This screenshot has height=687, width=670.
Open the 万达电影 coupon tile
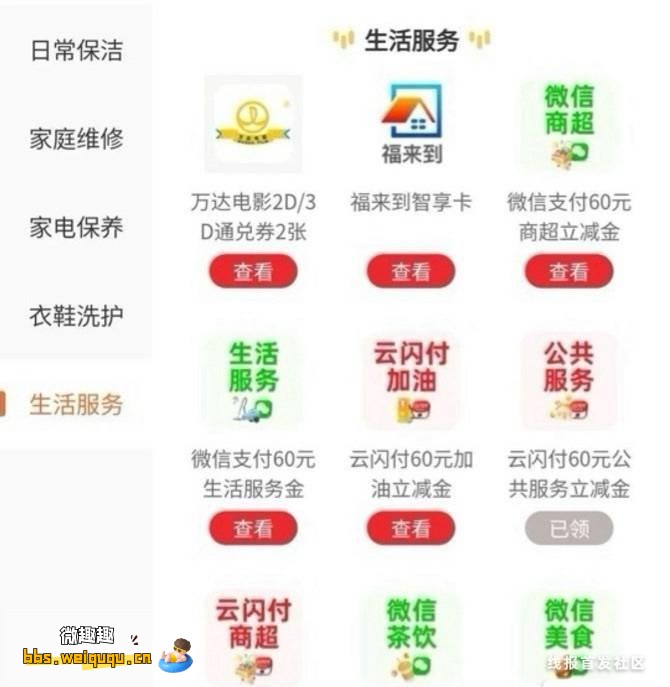[x=253, y=124]
